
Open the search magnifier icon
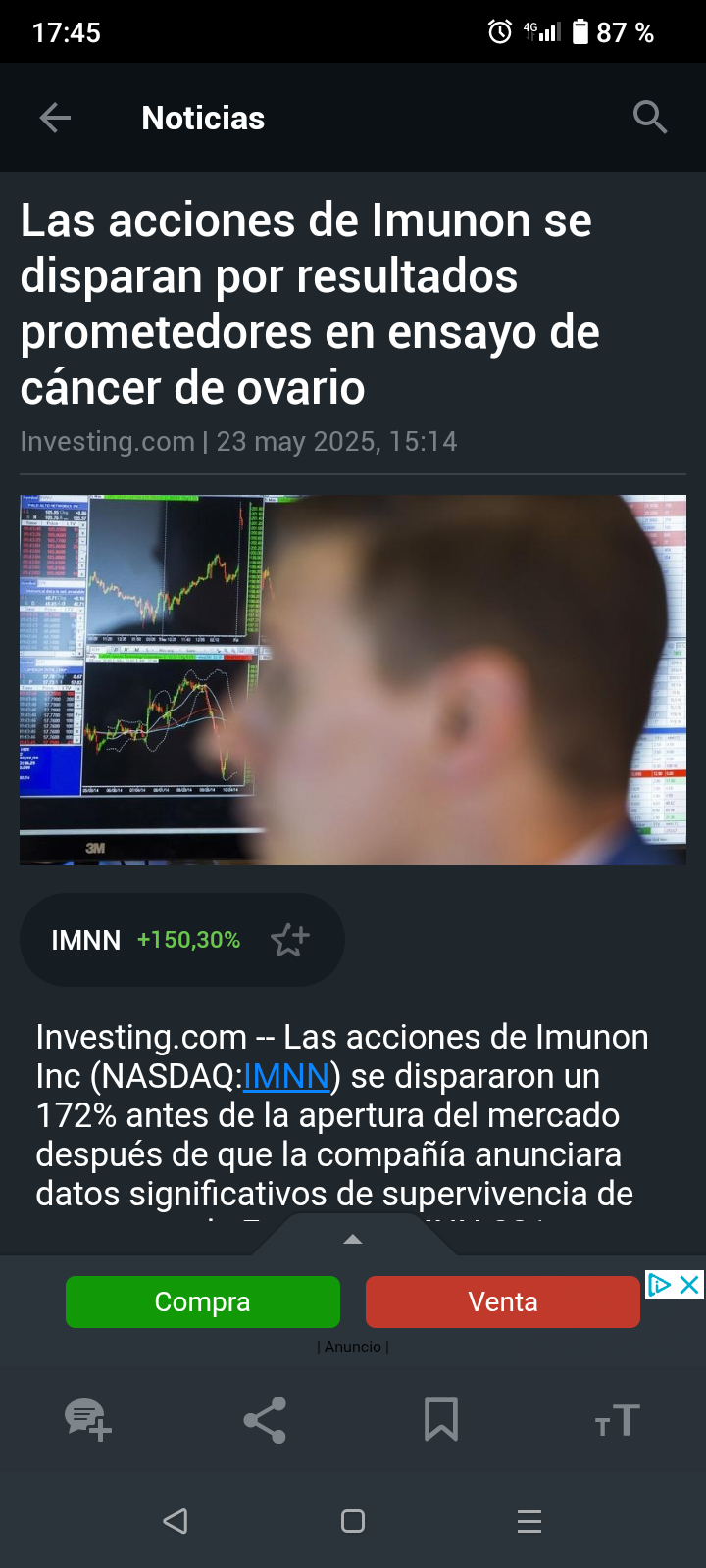tap(650, 118)
